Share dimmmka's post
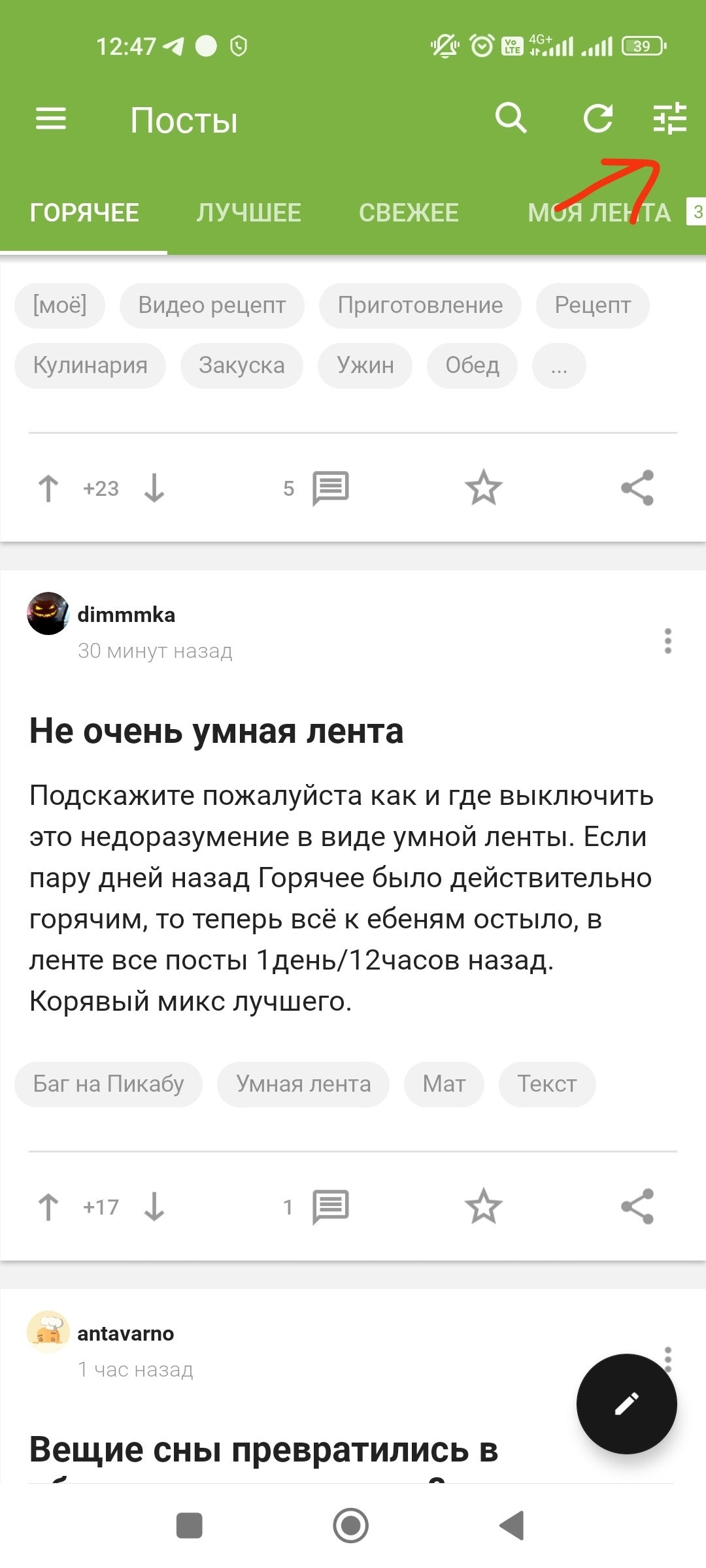This screenshot has height=1568, width=706. point(637,1207)
